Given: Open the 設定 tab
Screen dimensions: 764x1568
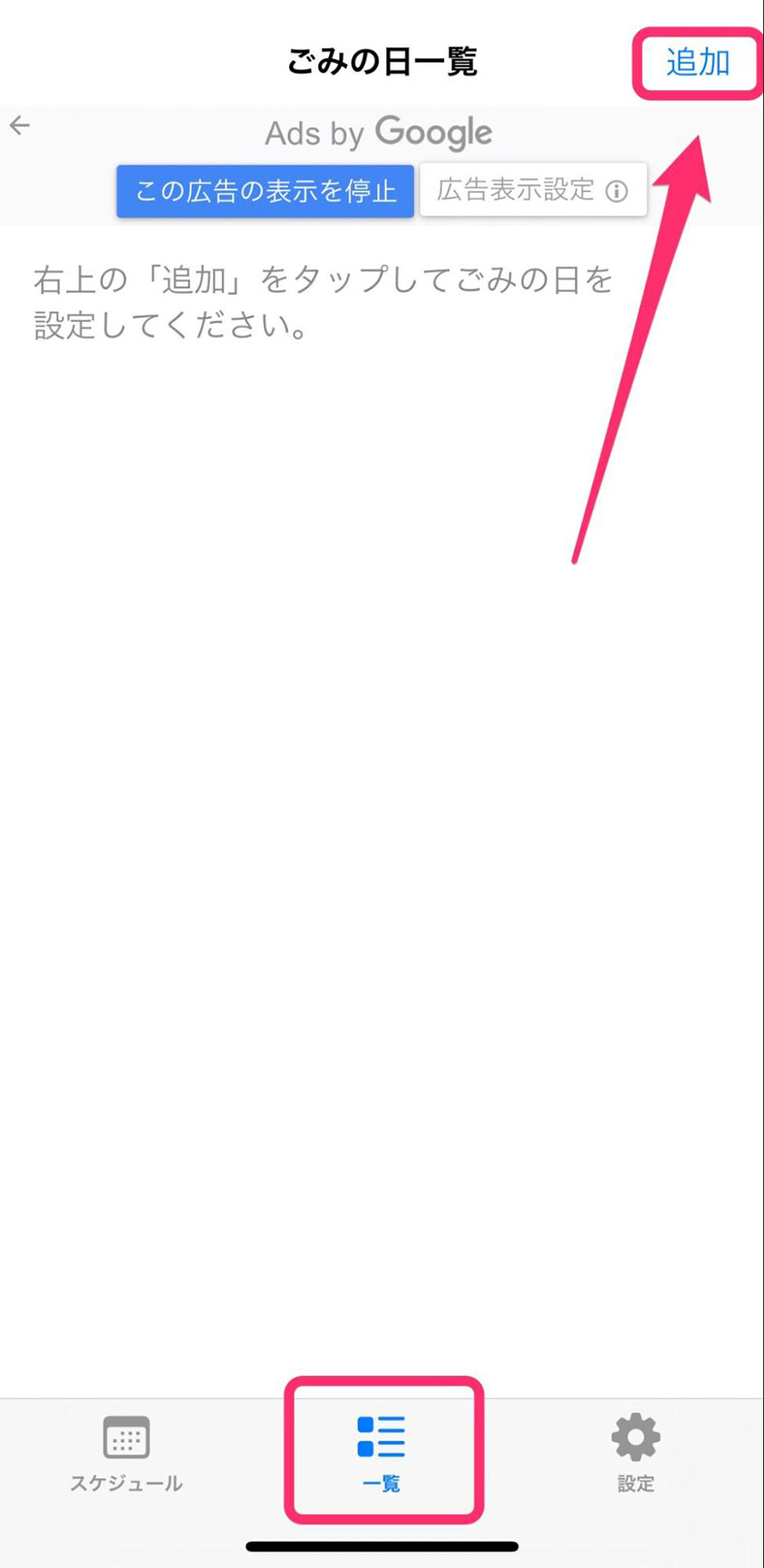Looking at the screenshot, I should [x=635, y=1453].
